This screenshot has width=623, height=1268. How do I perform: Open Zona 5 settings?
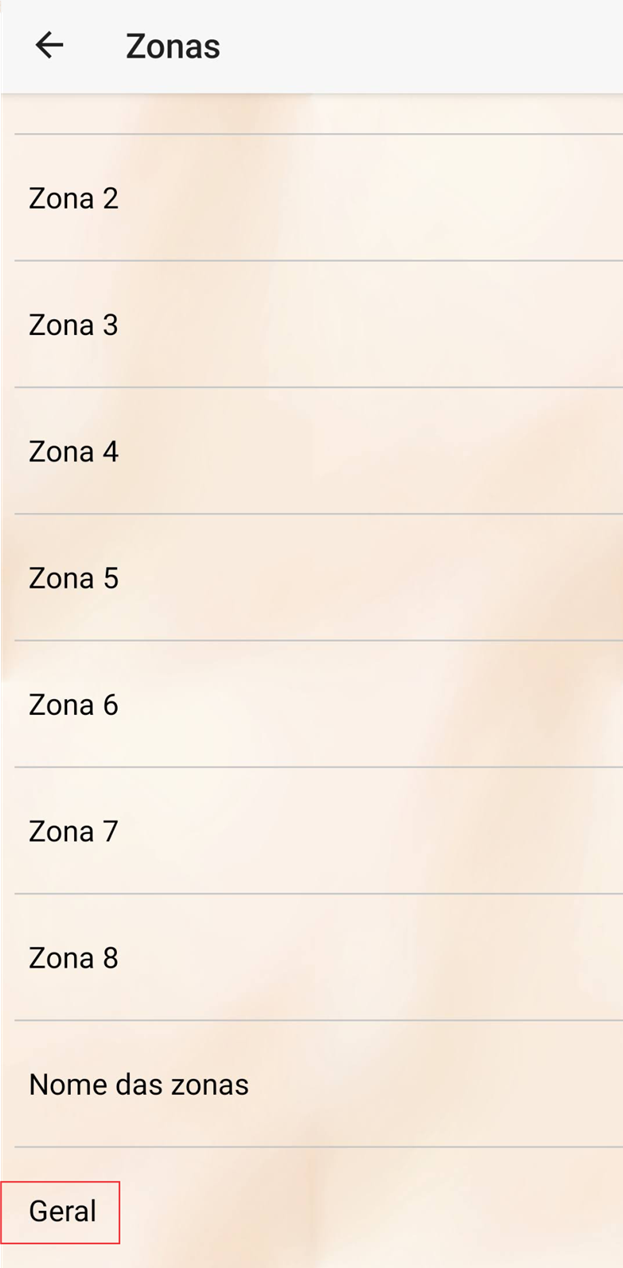click(x=318, y=578)
